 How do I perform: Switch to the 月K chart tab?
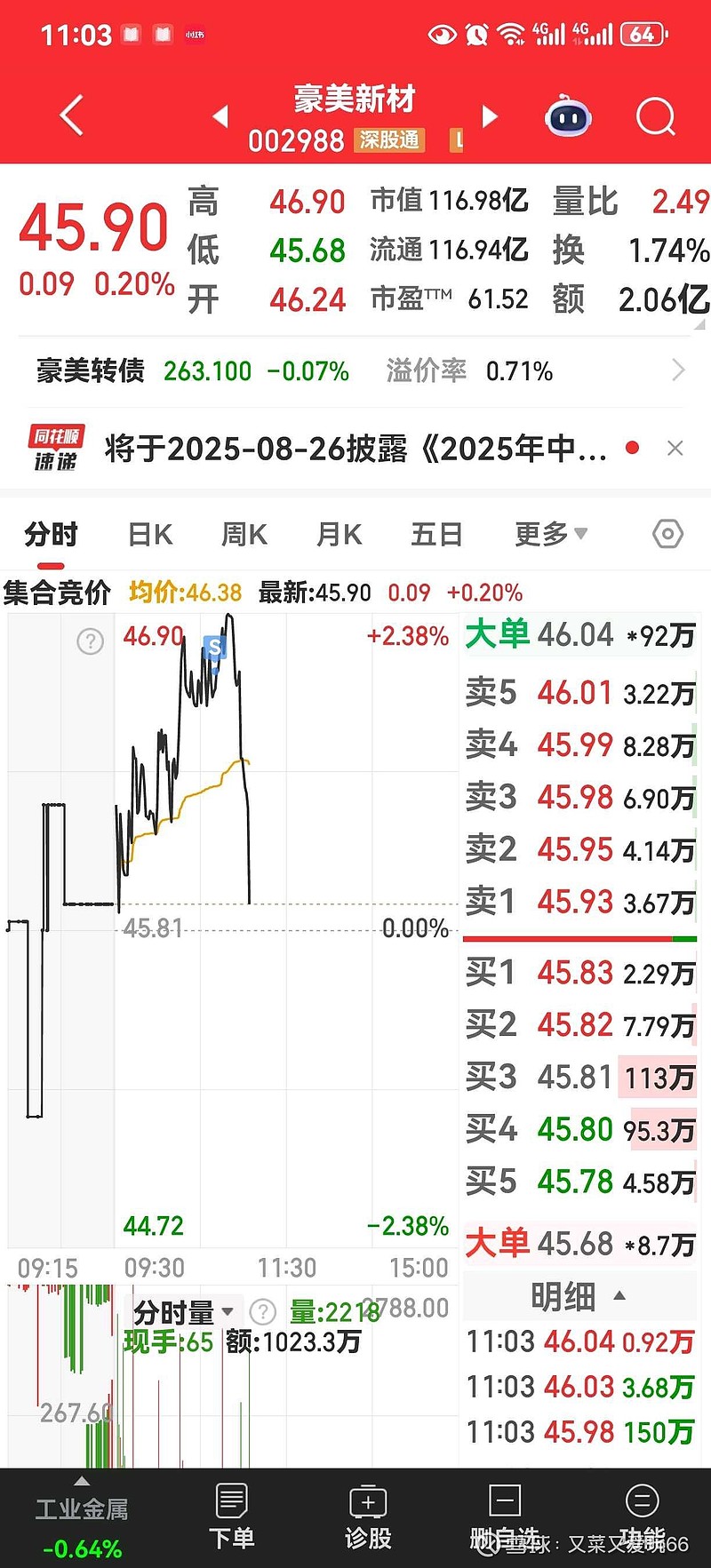(339, 535)
